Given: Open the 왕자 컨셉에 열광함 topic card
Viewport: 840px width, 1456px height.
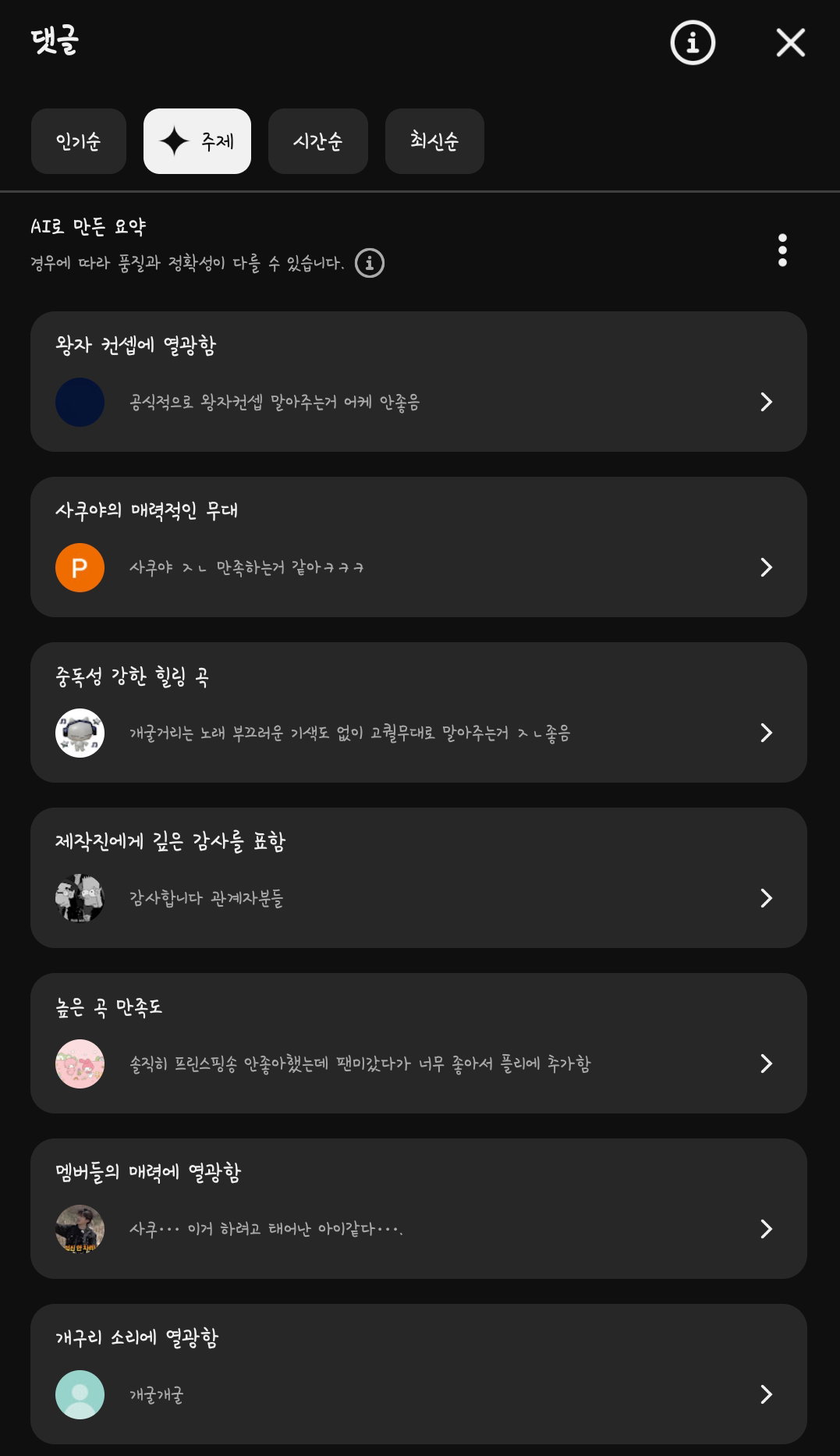Looking at the screenshot, I should (x=419, y=382).
